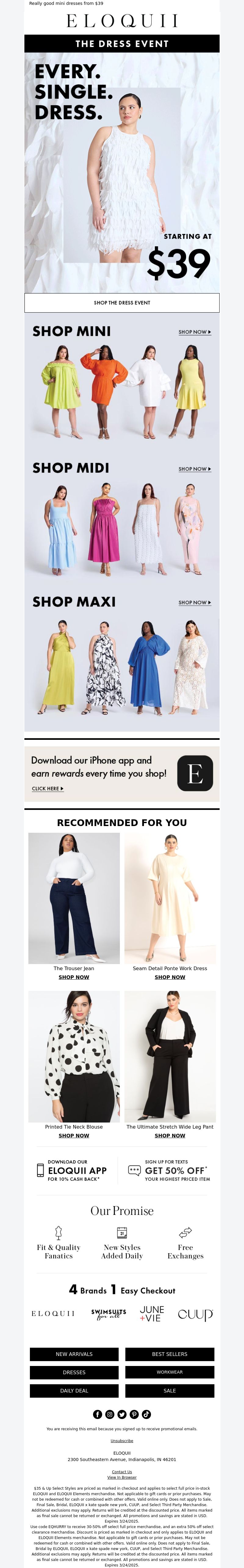Image resolution: width=244 pixels, height=1568 pixels.
Task: Shop The Trouser Jean
Action: 74,977
